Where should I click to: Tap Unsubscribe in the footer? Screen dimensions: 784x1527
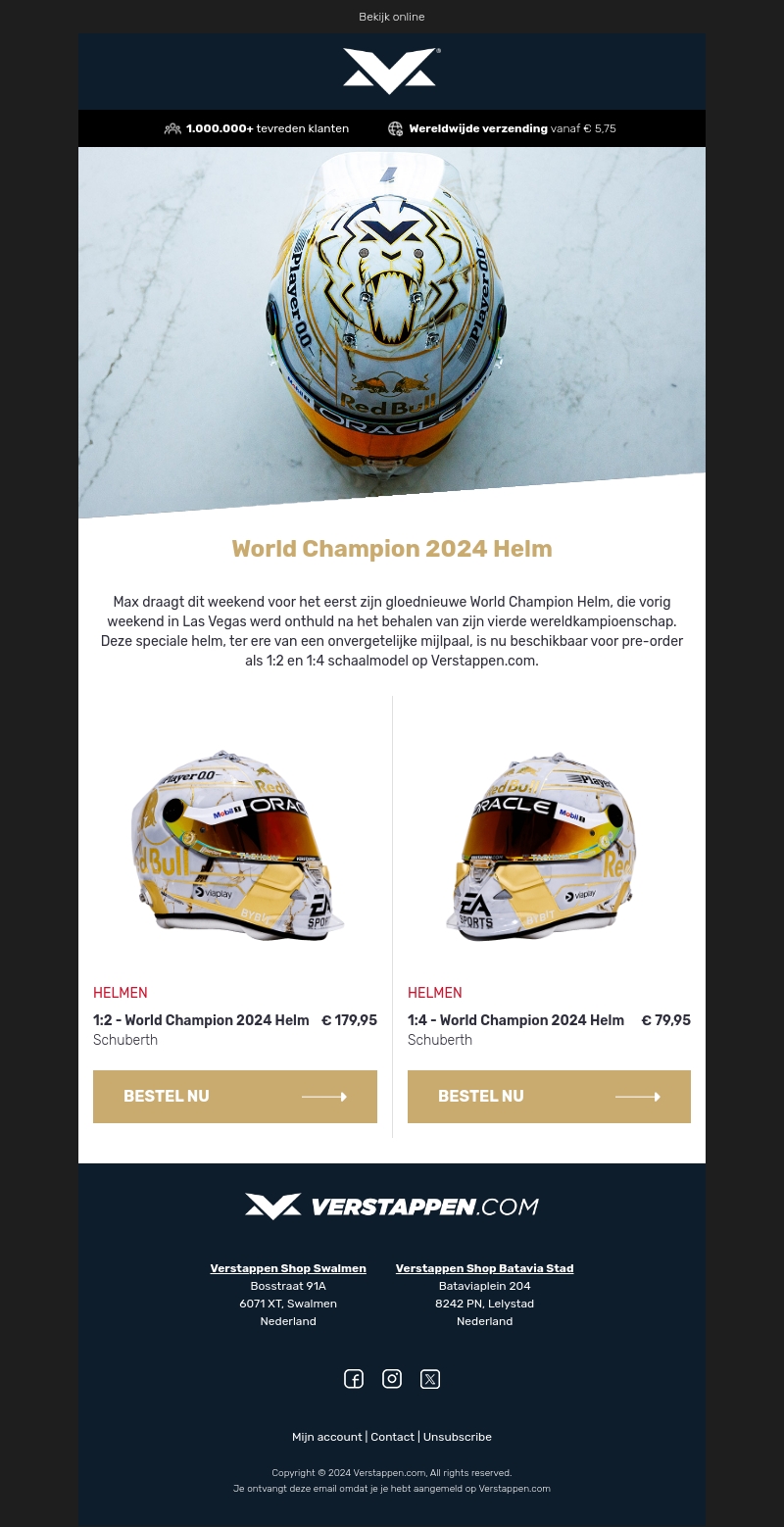[458, 1437]
